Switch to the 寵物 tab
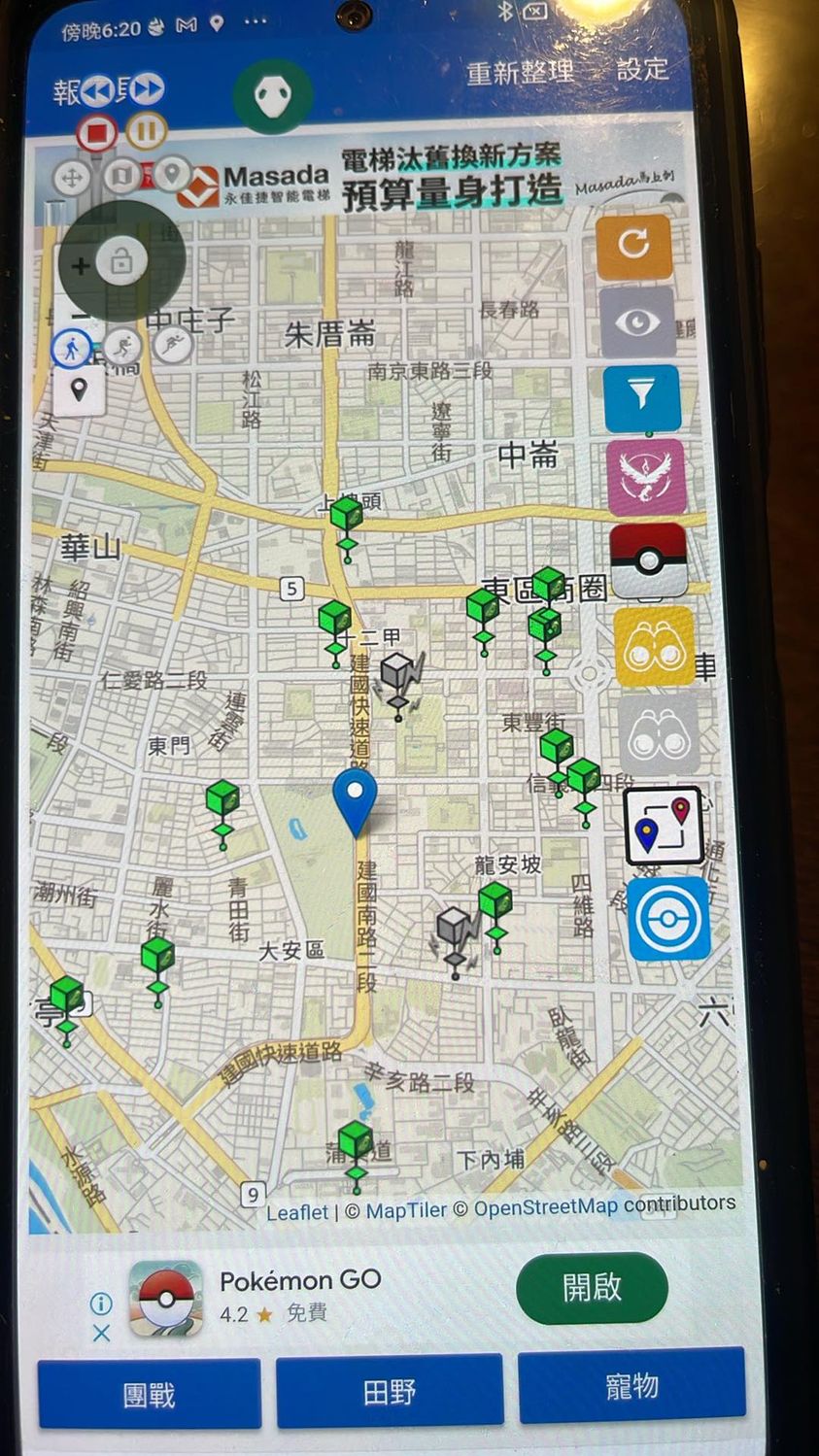Image resolution: width=819 pixels, height=1456 pixels. click(631, 1386)
